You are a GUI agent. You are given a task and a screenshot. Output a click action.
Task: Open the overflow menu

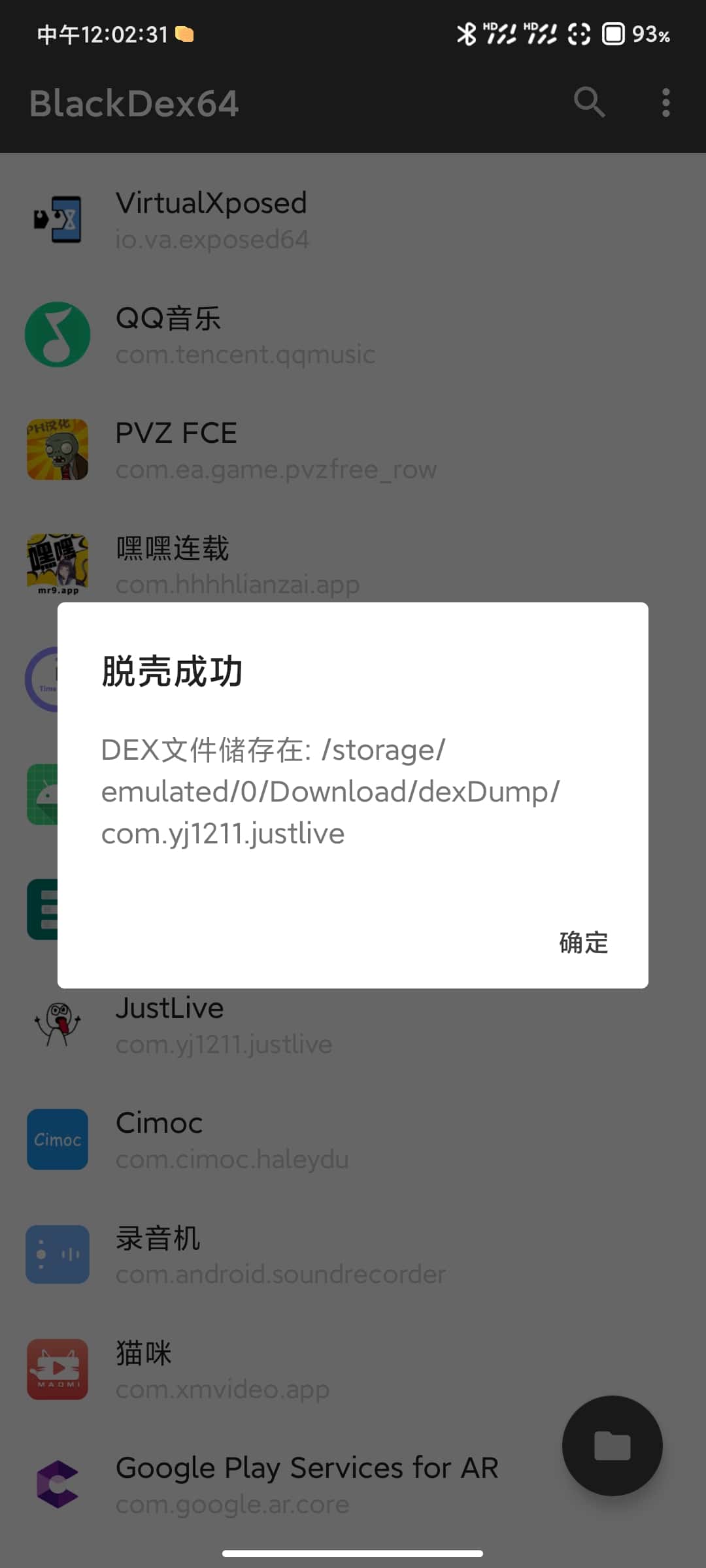click(665, 103)
